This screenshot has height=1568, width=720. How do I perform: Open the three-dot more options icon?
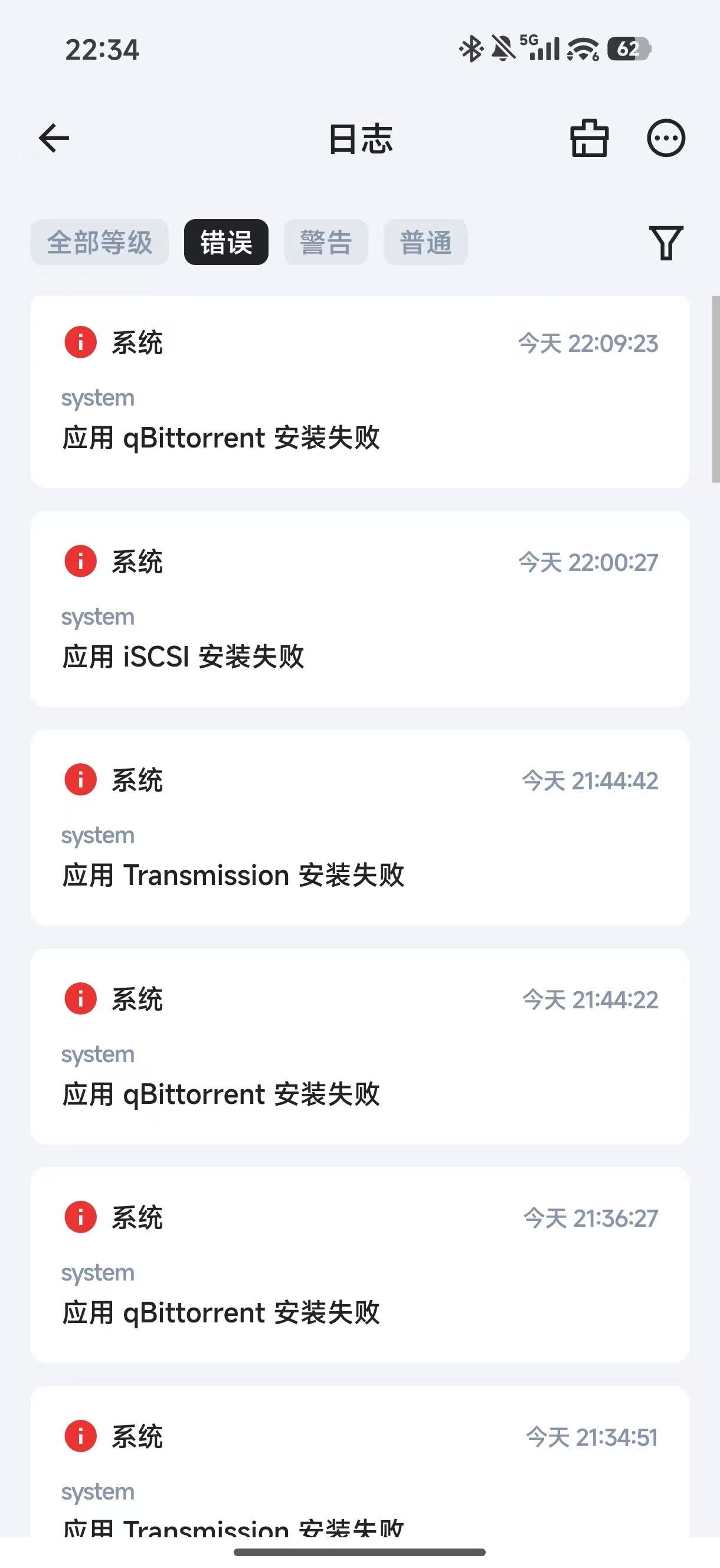[667, 139]
